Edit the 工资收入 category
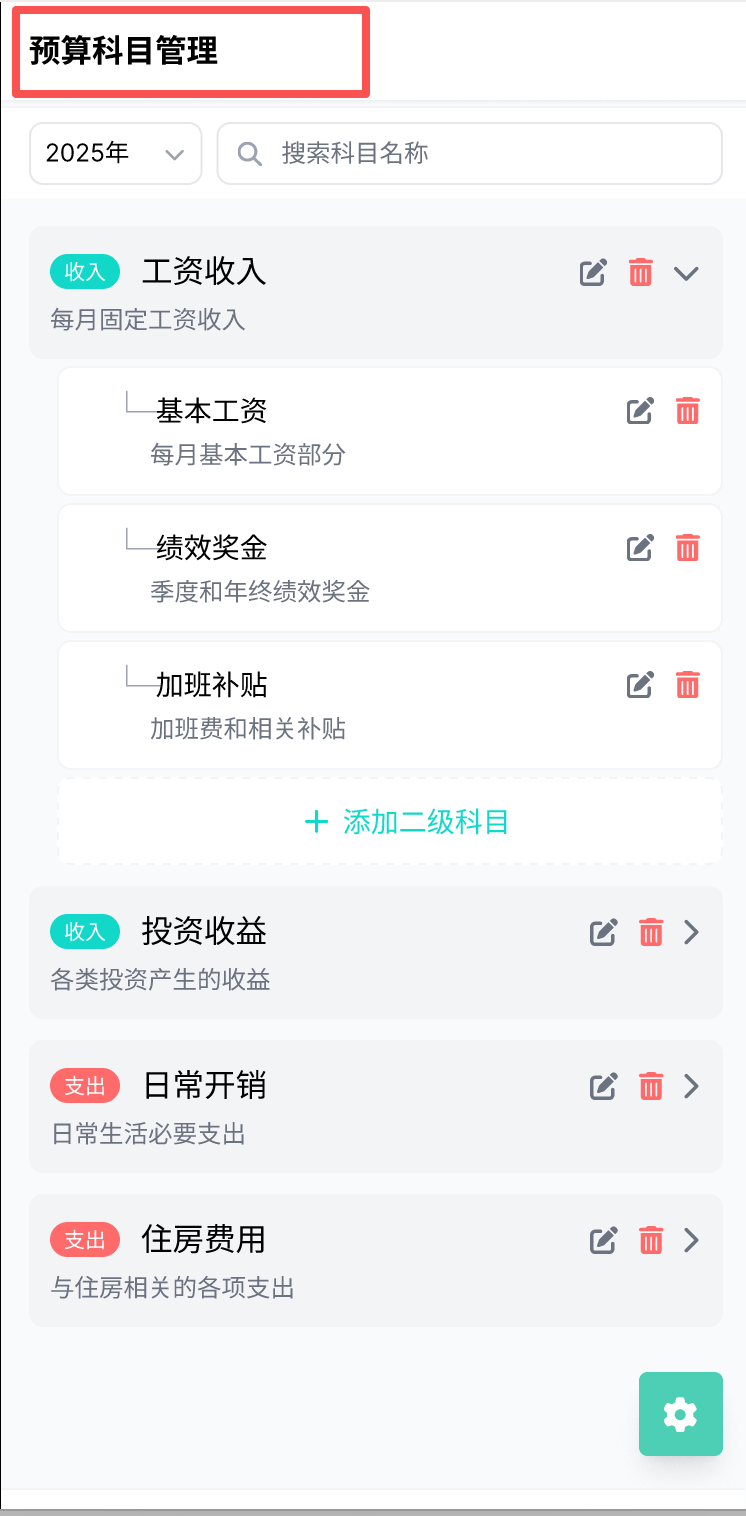This screenshot has width=746, height=1516. [x=593, y=272]
